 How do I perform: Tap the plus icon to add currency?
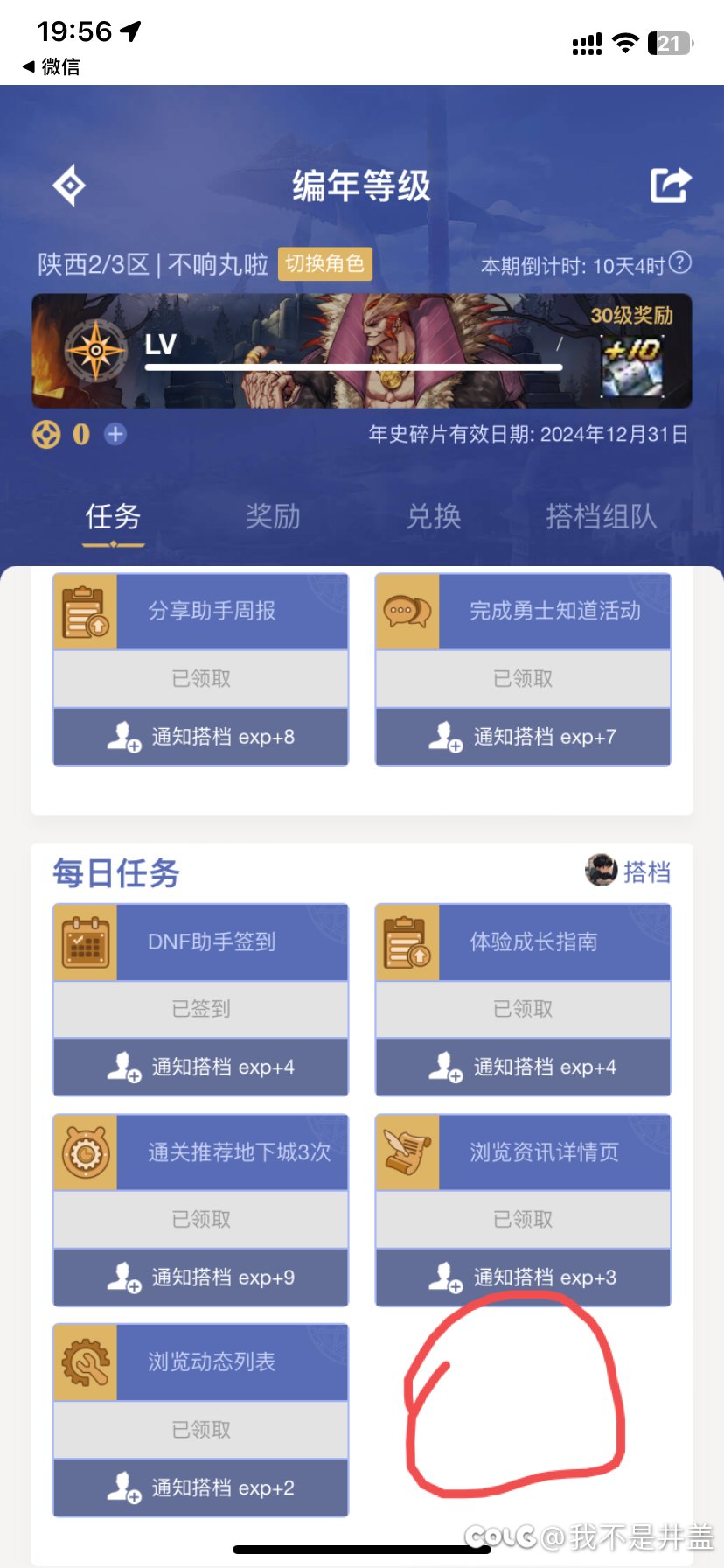[x=114, y=434]
